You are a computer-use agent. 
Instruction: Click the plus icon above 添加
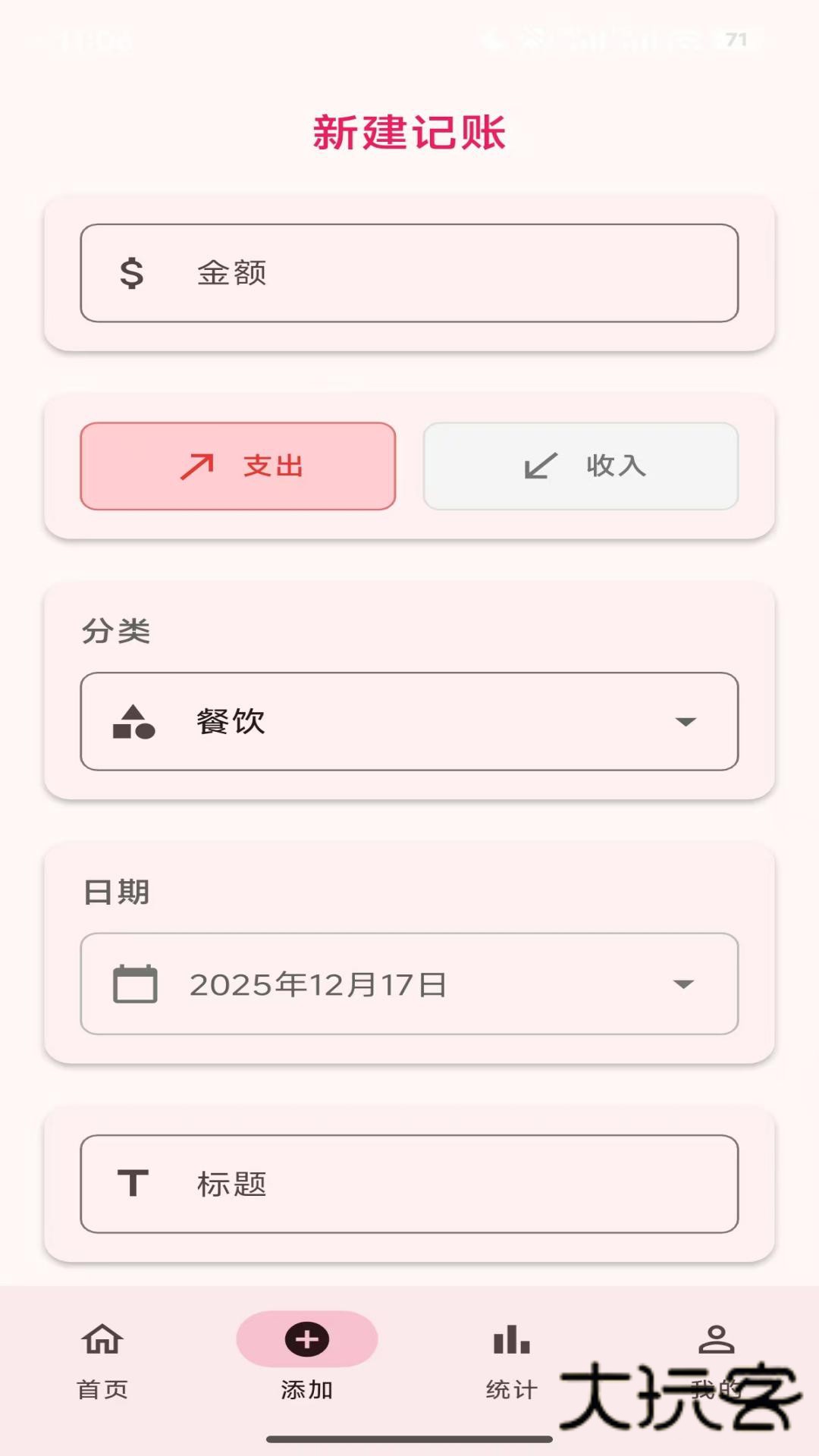[306, 1340]
